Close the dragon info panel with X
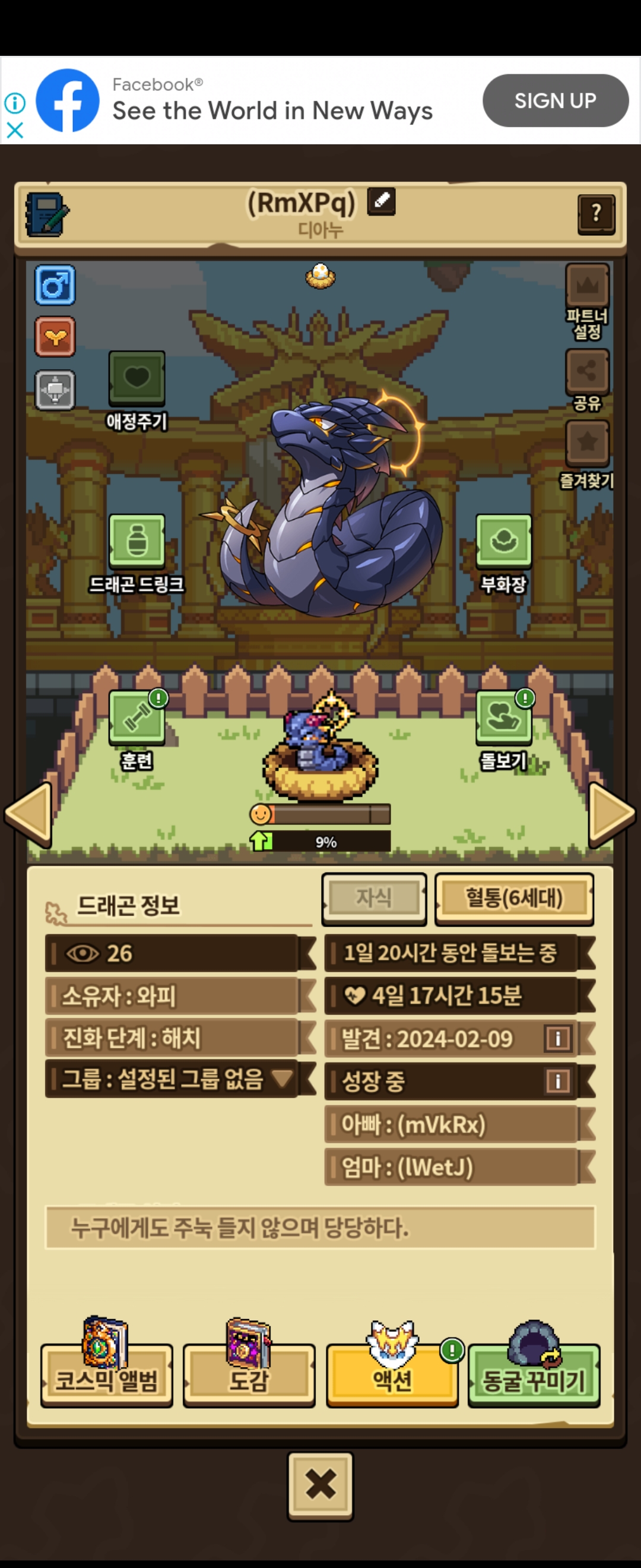The image size is (641, 1568). pyautogui.click(x=320, y=1484)
